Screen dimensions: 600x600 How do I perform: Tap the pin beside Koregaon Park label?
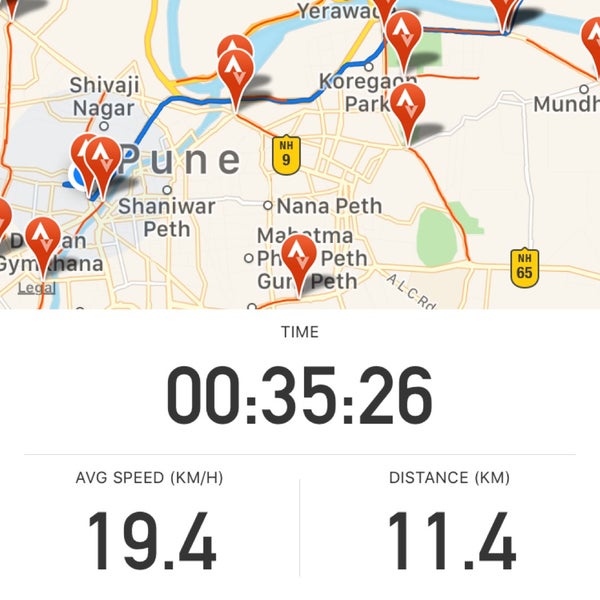(x=407, y=106)
